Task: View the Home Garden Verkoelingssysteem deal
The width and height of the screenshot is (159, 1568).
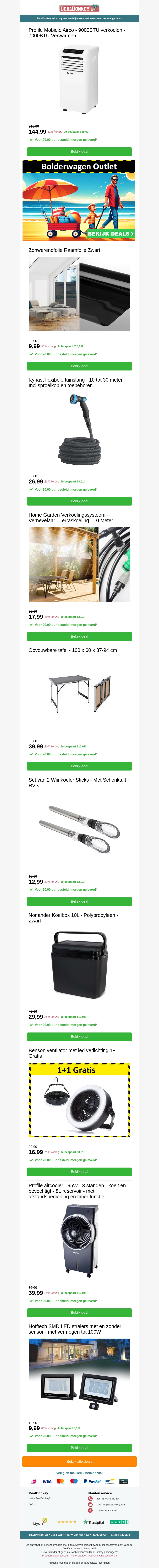Action: coord(79,636)
